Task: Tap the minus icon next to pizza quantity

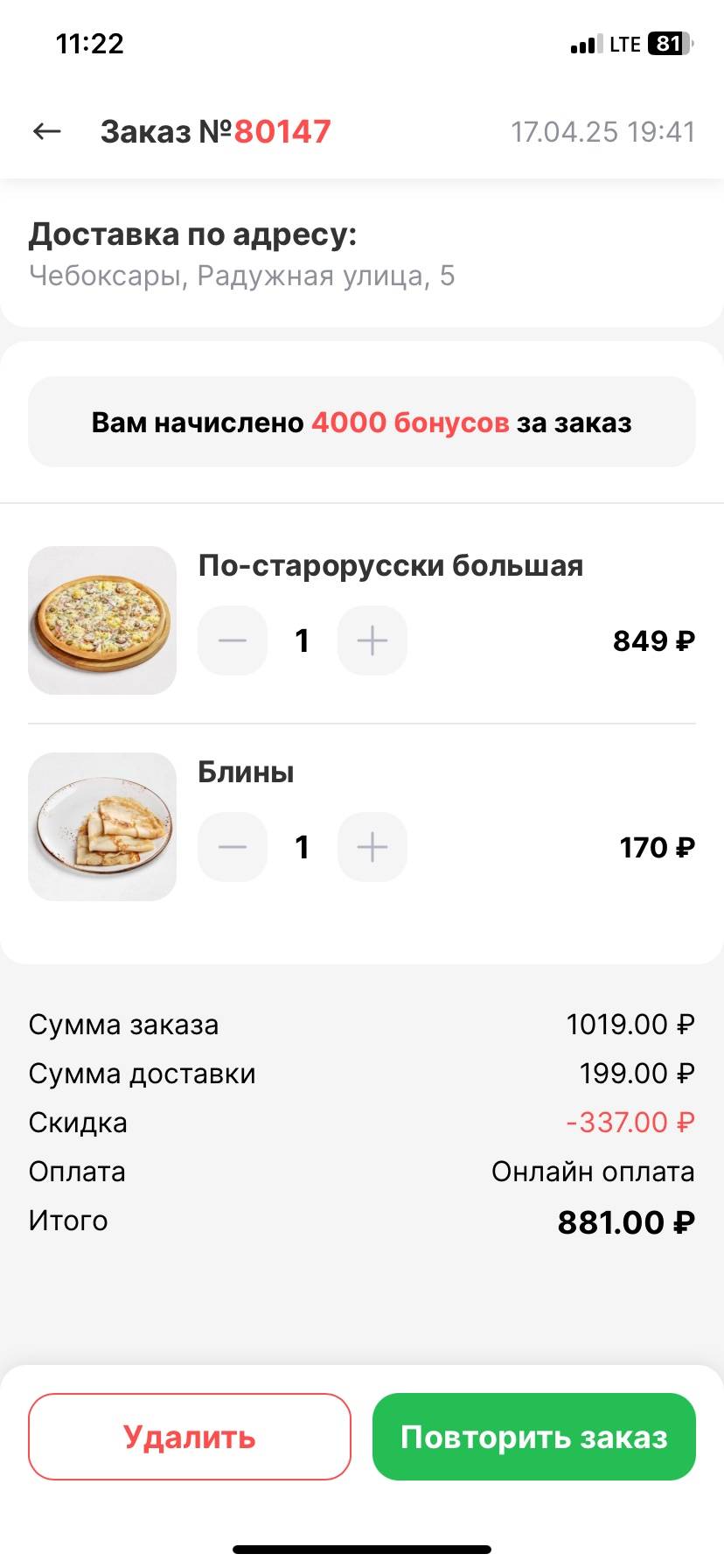Action: click(232, 640)
